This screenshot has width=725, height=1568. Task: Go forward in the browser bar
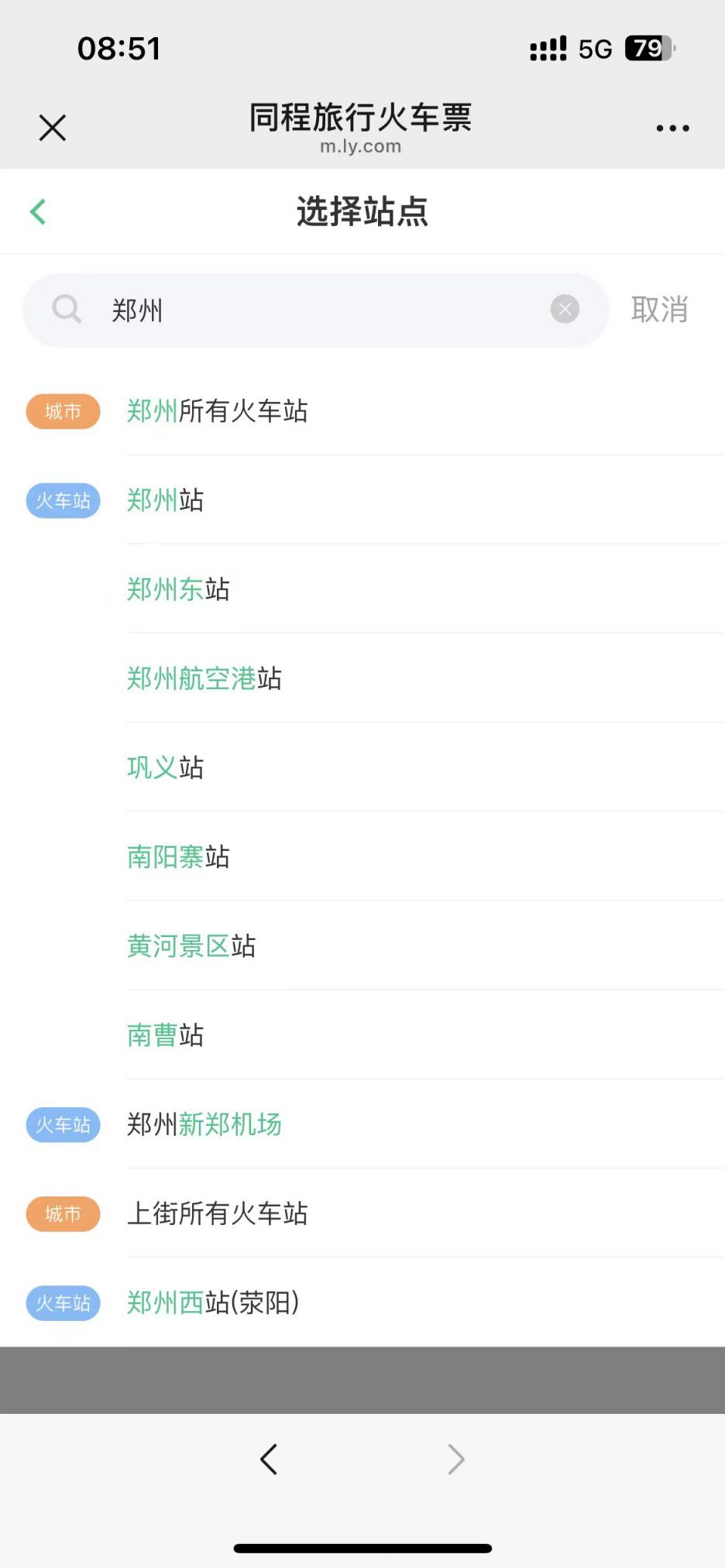coord(456,1460)
